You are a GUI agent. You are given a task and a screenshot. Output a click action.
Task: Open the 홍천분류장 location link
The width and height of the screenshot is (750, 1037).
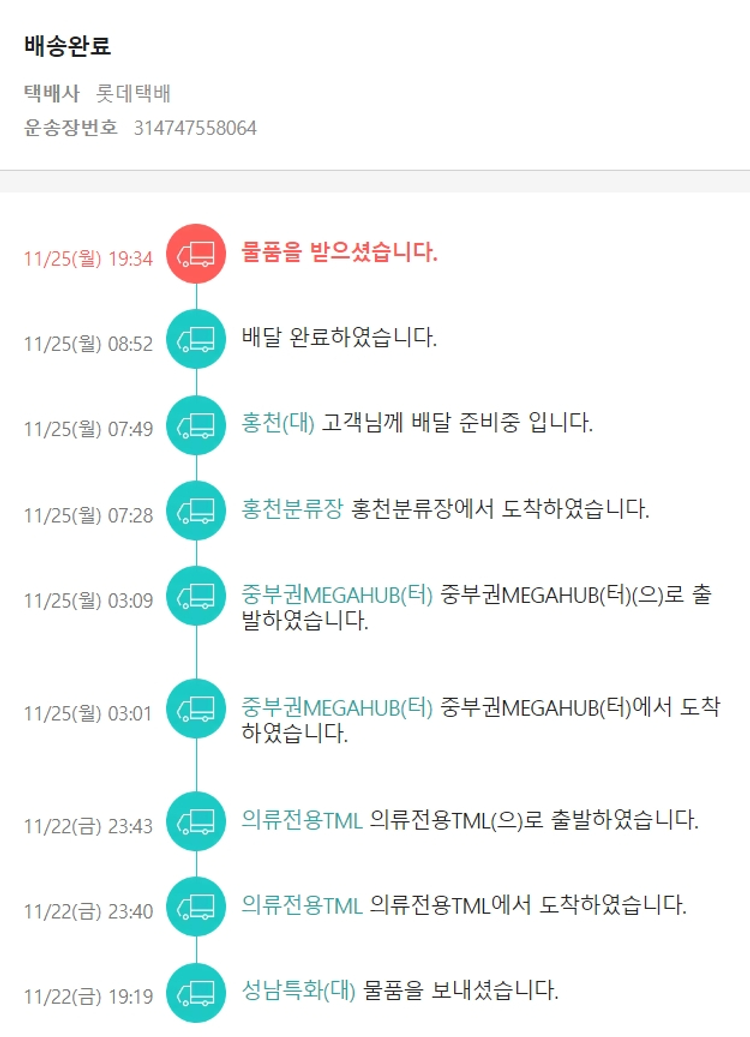292,509
